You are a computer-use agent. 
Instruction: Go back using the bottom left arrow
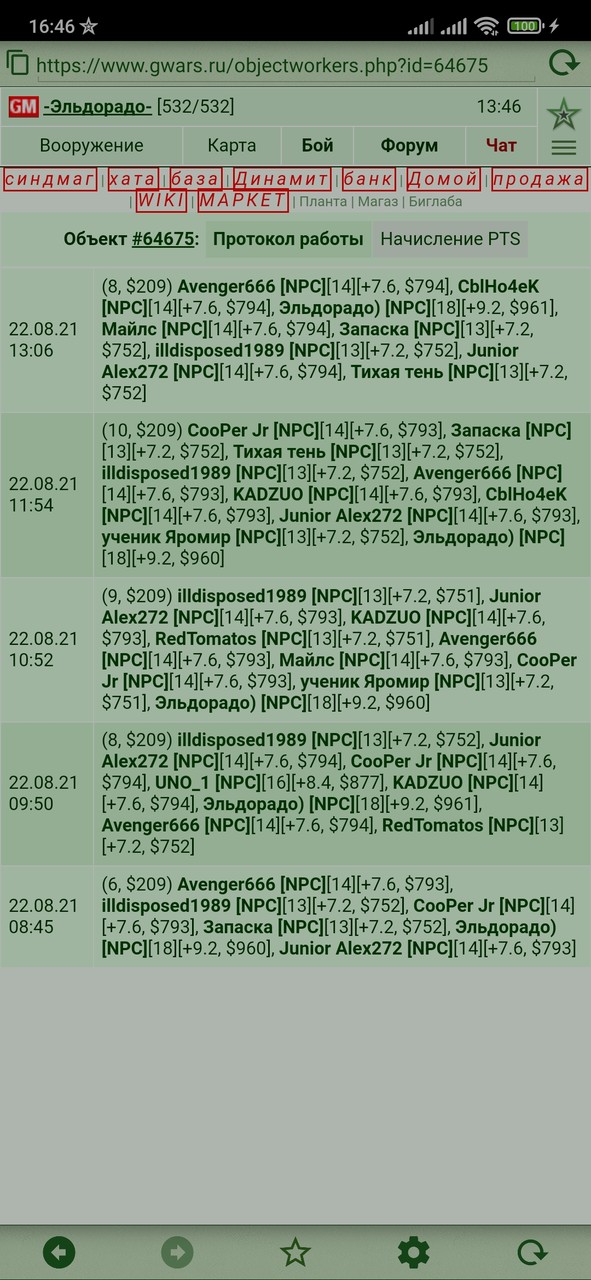[59, 1251]
